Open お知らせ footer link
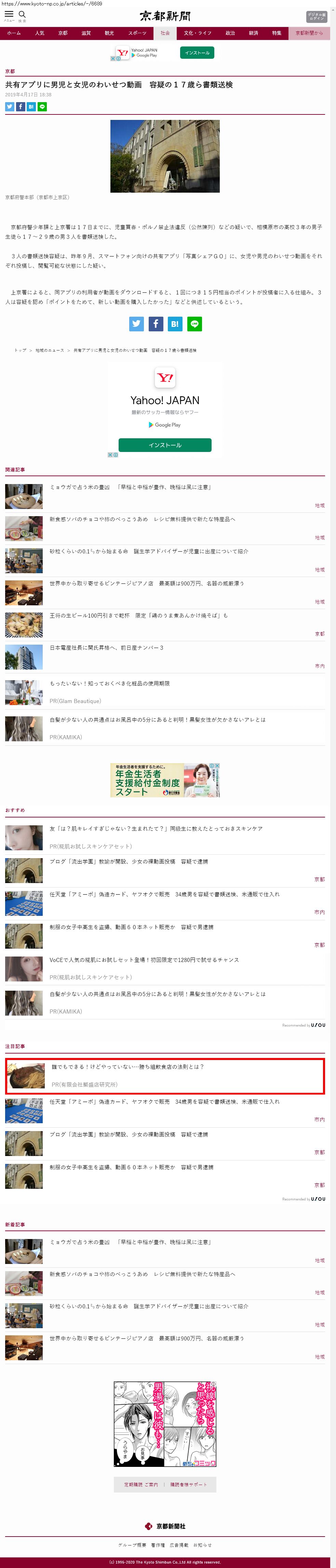This screenshot has width=336, height=1568. tap(202, 1545)
